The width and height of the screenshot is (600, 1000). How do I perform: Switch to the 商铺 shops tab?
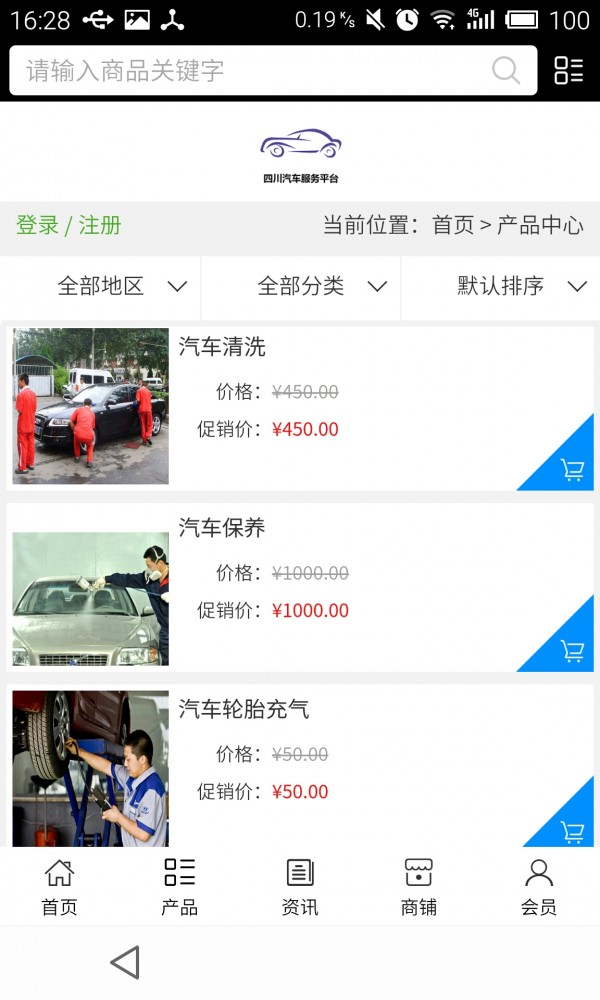419,886
